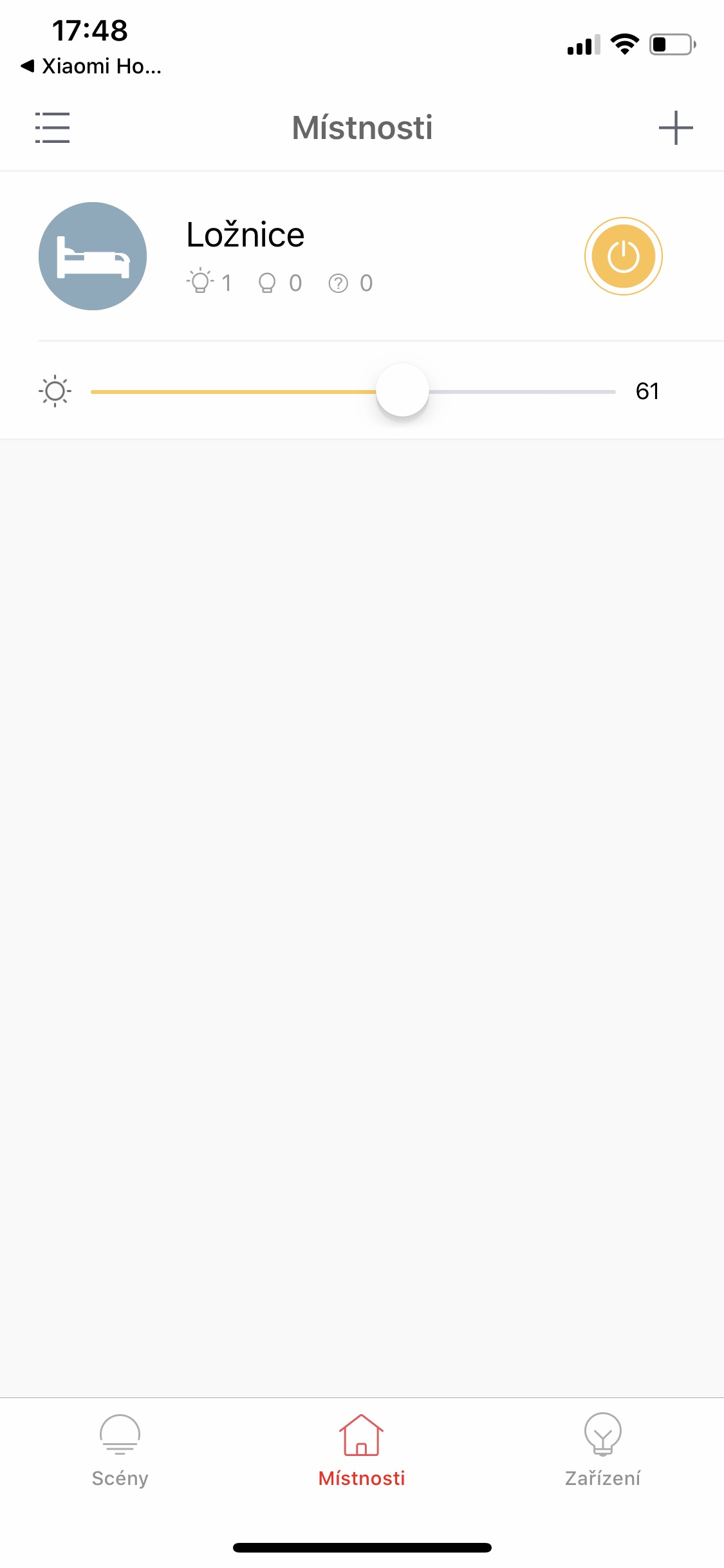Switch to the Scény tab
724x1568 pixels.
point(120,1451)
